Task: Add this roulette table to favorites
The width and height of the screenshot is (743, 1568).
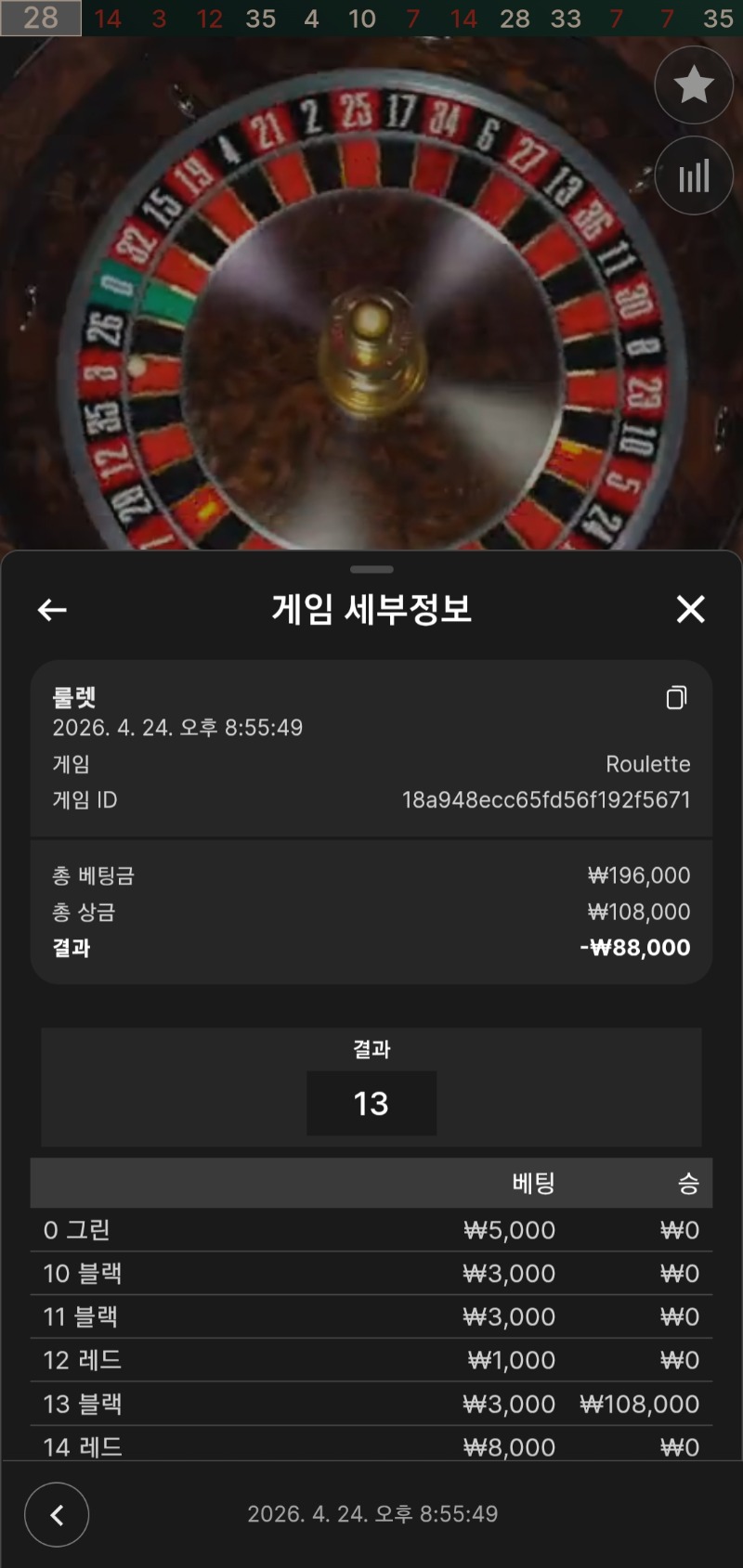Action: click(694, 85)
